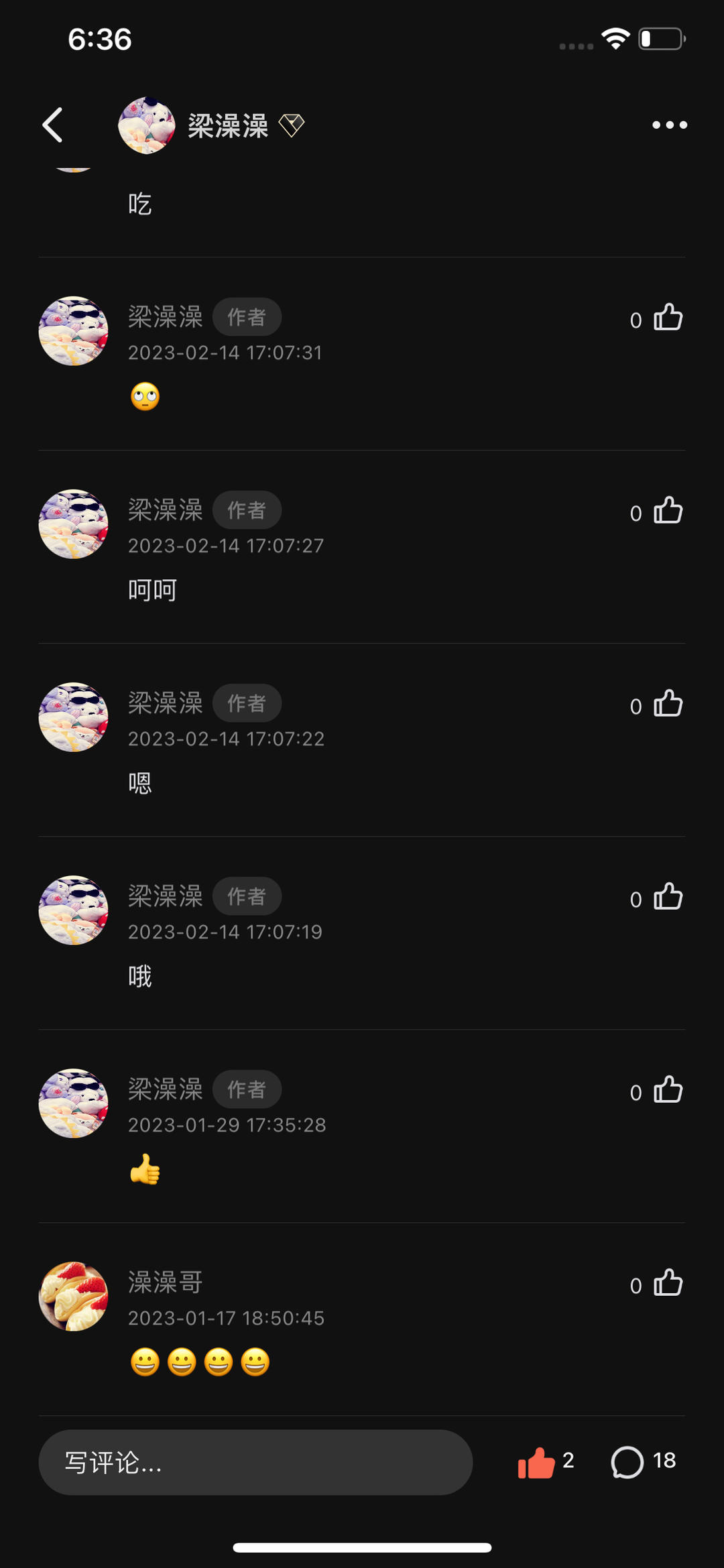Like the comment from 2023-01-29

pos(668,1090)
